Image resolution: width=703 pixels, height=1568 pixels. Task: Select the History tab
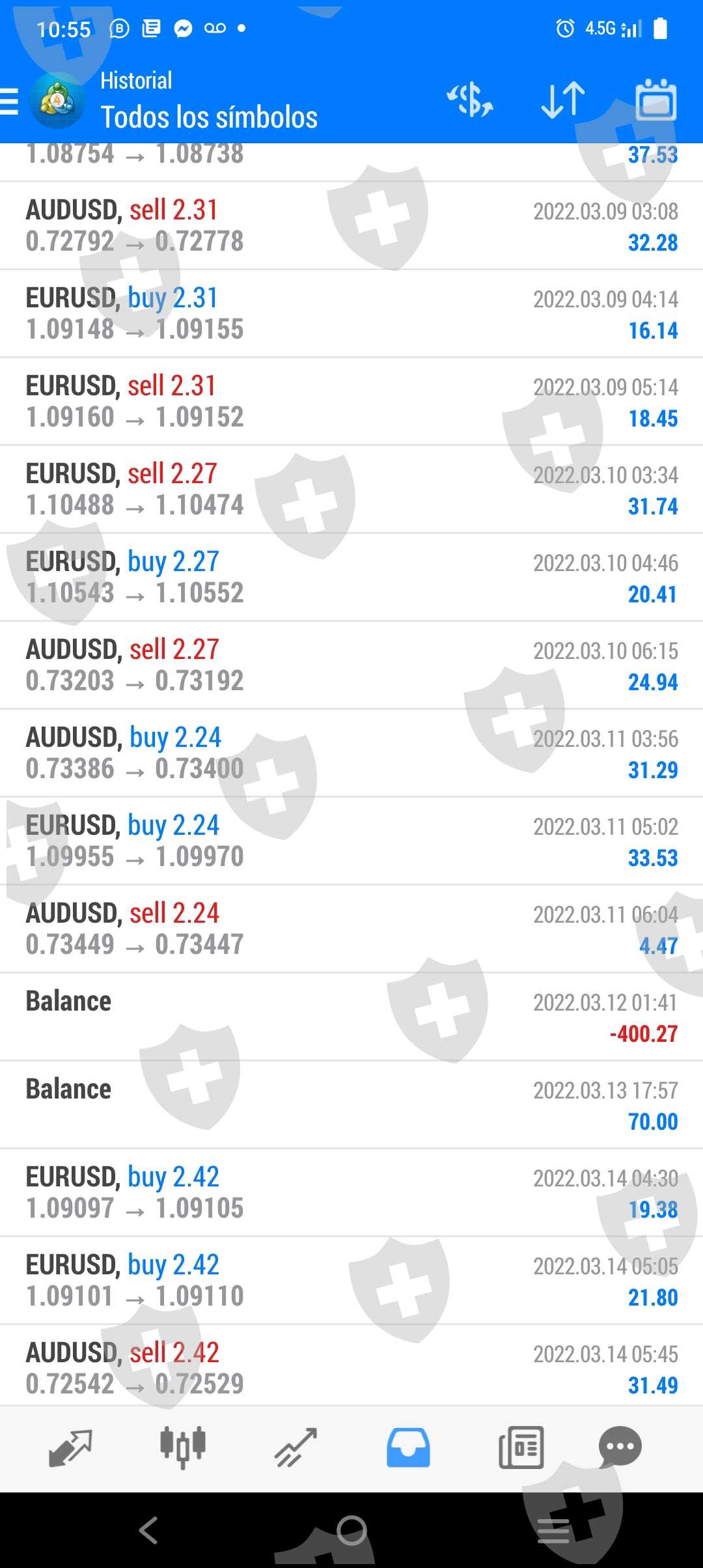[x=408, y=1448]
